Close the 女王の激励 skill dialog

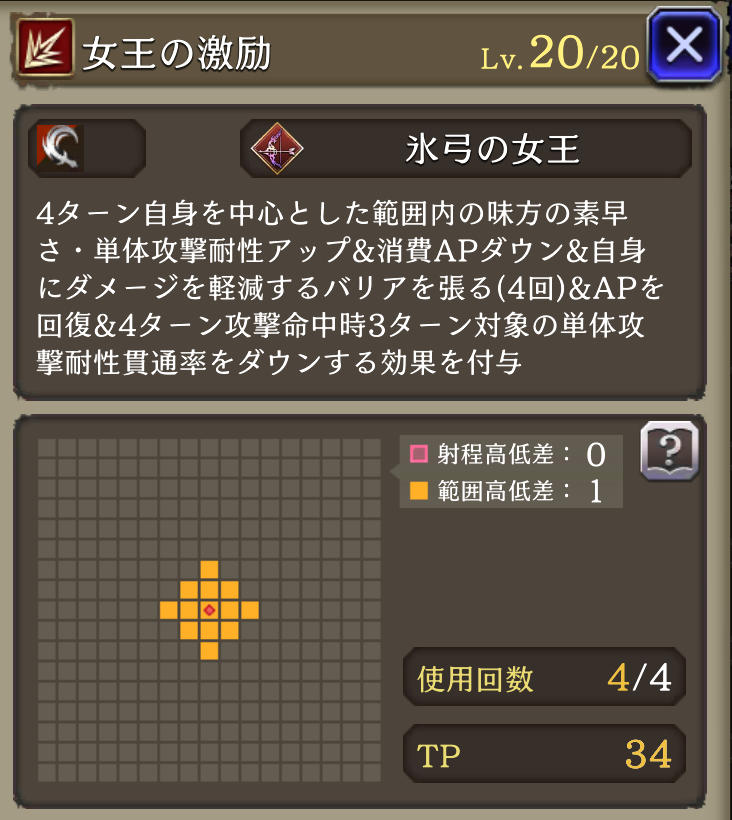coord(685,45)
